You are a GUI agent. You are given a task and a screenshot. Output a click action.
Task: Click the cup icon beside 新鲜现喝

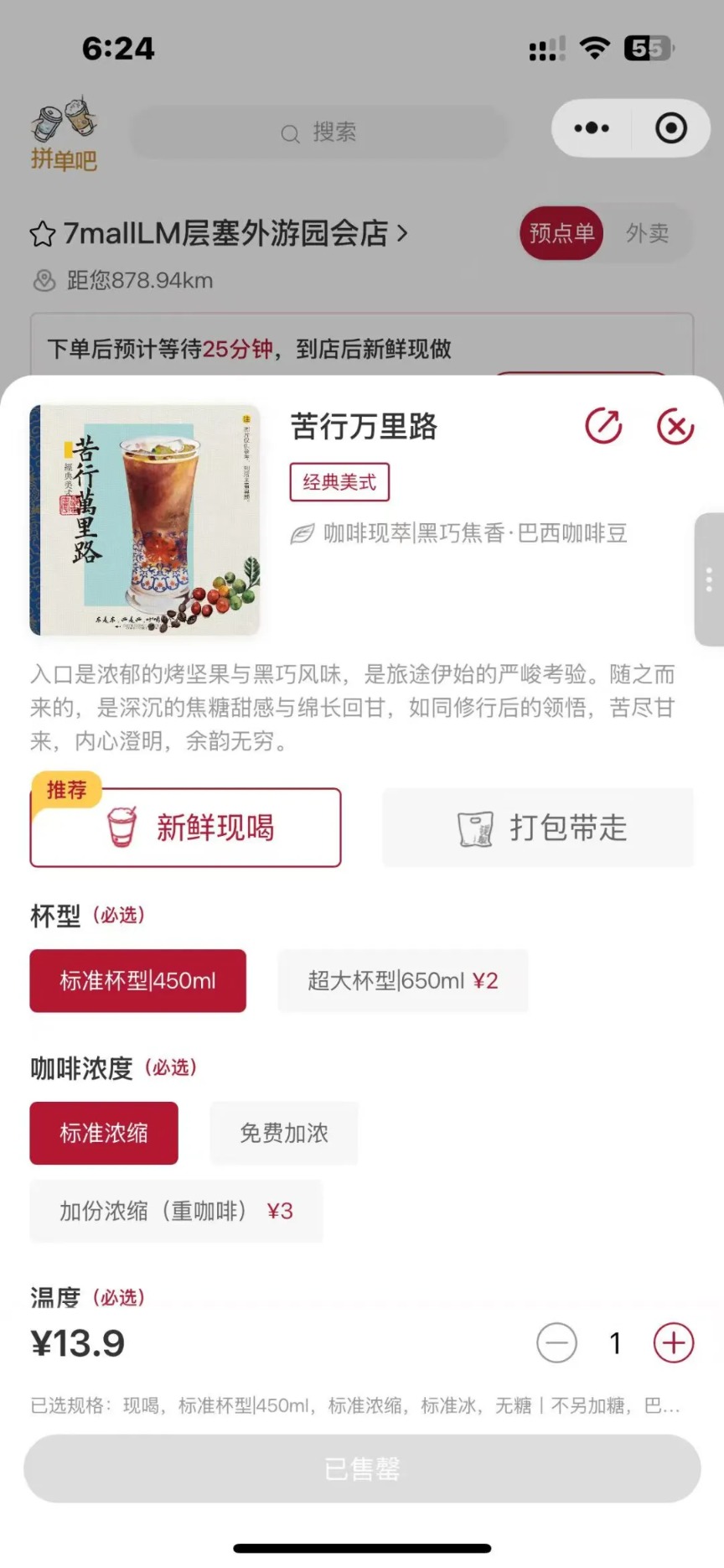pos(120,827)
